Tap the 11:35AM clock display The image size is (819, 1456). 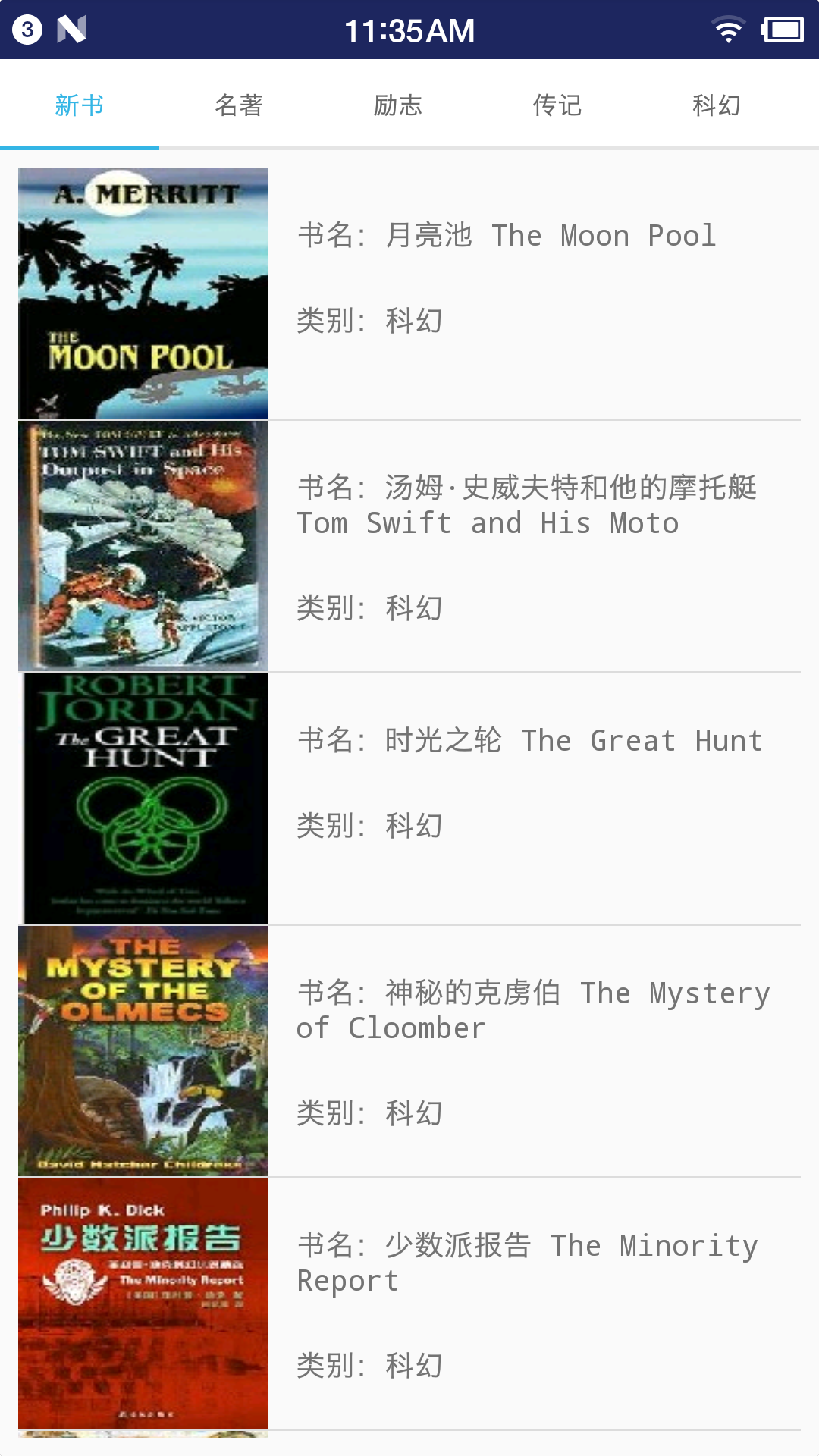click(x=409, y=29)
